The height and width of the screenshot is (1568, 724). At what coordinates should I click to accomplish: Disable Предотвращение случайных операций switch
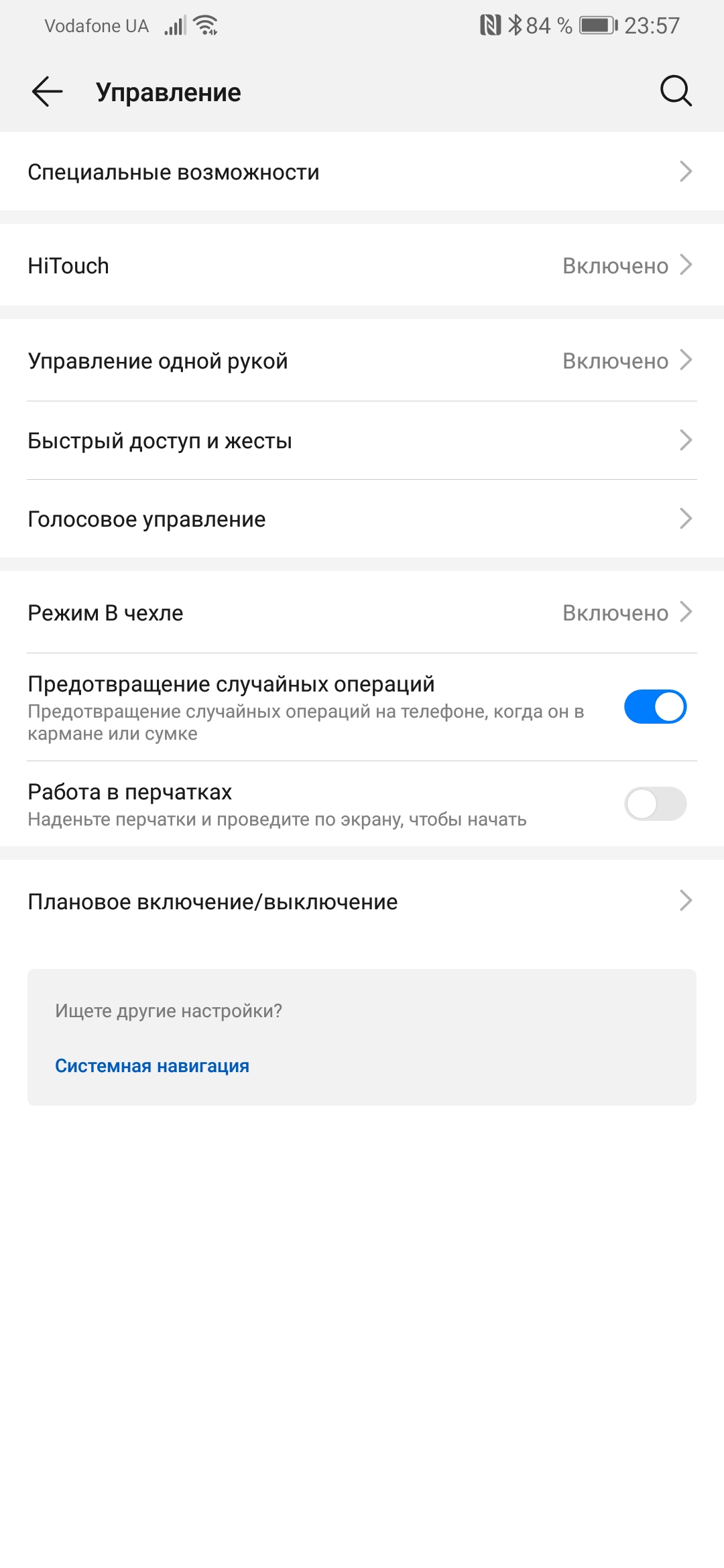point(655,707)
